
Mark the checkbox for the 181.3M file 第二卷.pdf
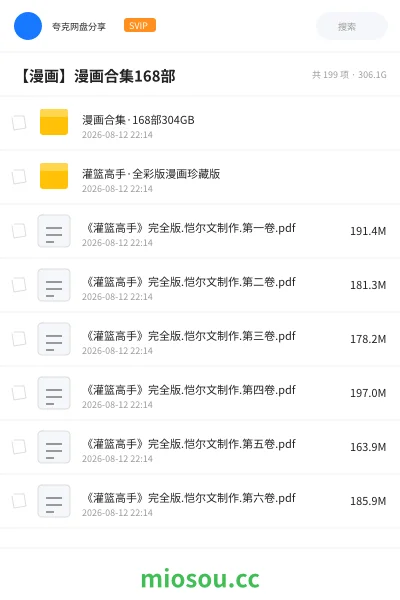tap(19, 285)
